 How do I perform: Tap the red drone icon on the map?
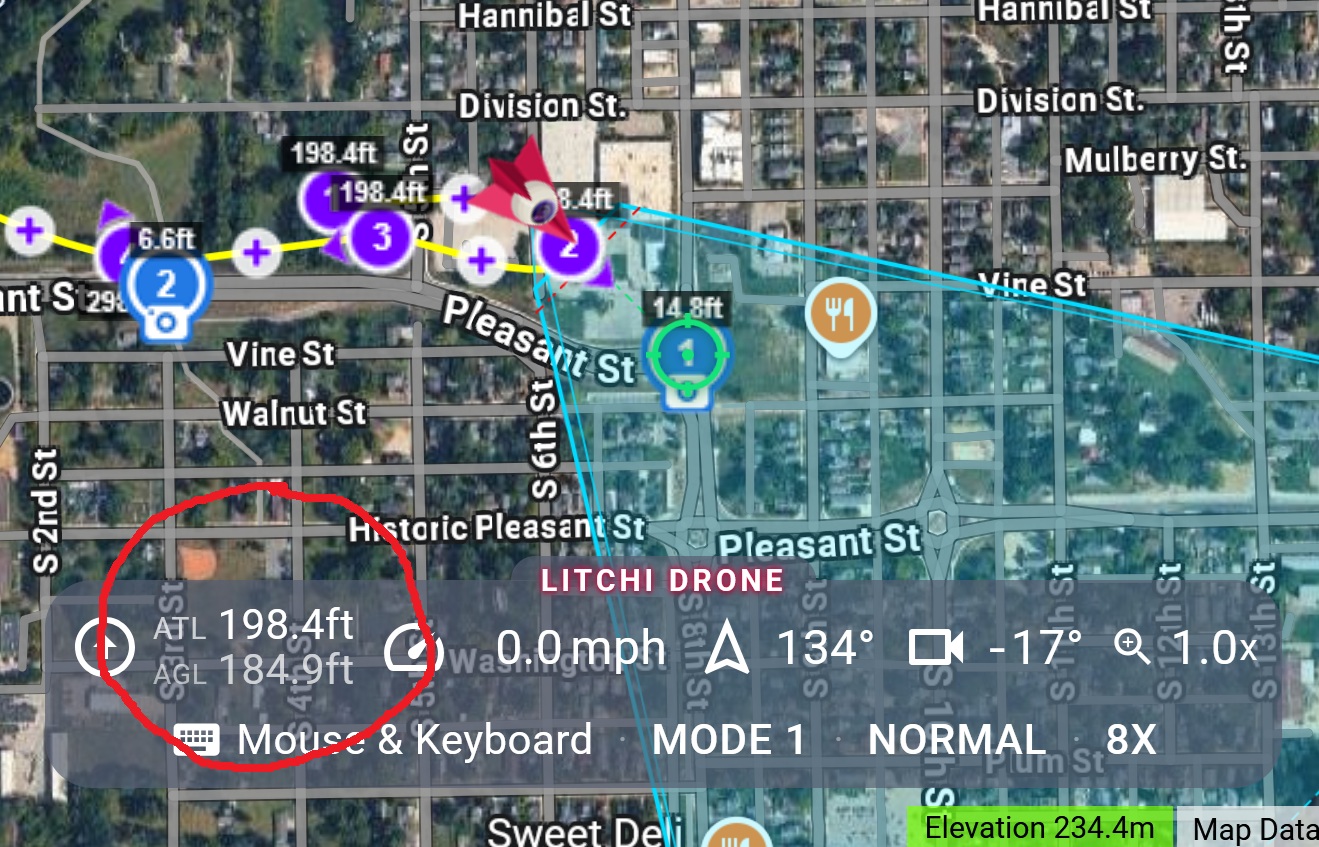(523, 190)
